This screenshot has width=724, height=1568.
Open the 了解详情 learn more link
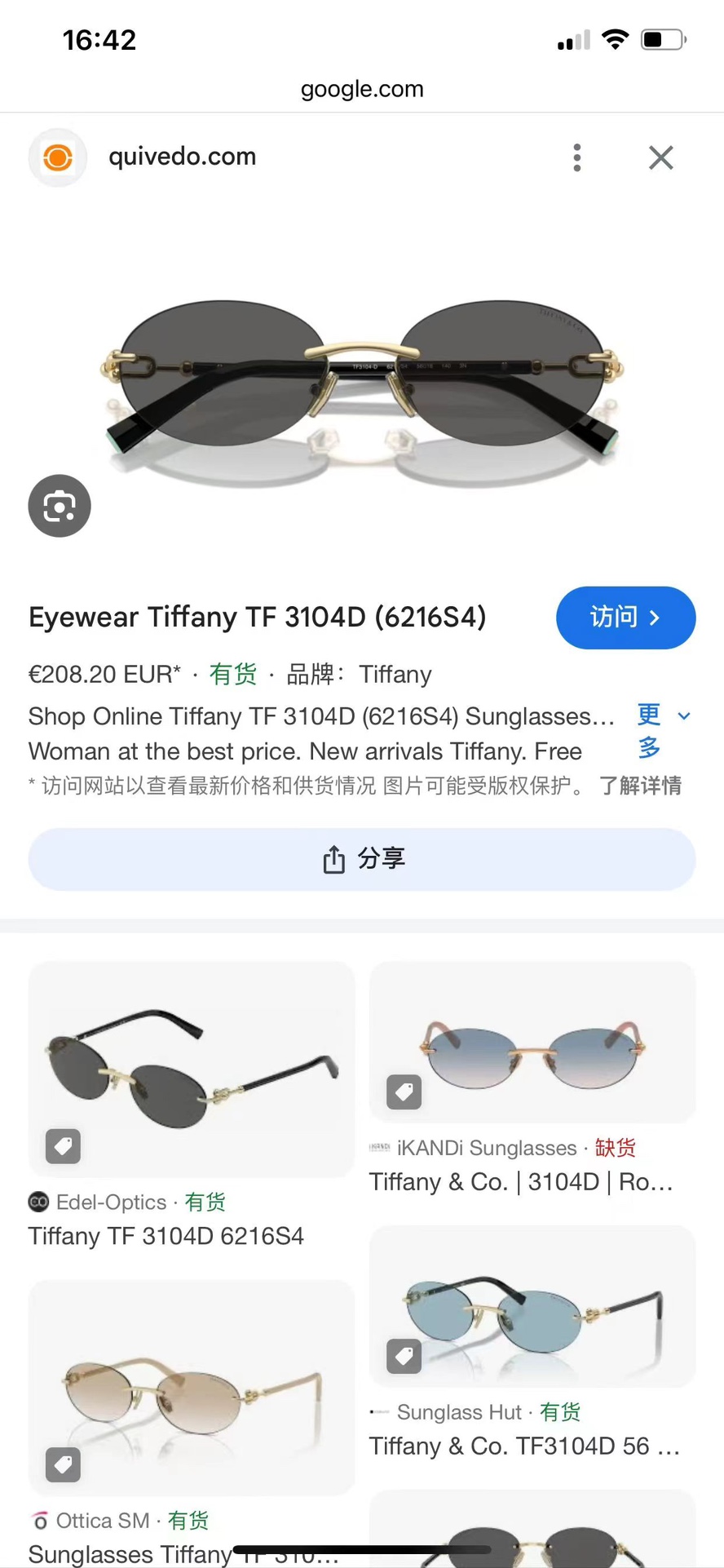click(x=640, y=786)
